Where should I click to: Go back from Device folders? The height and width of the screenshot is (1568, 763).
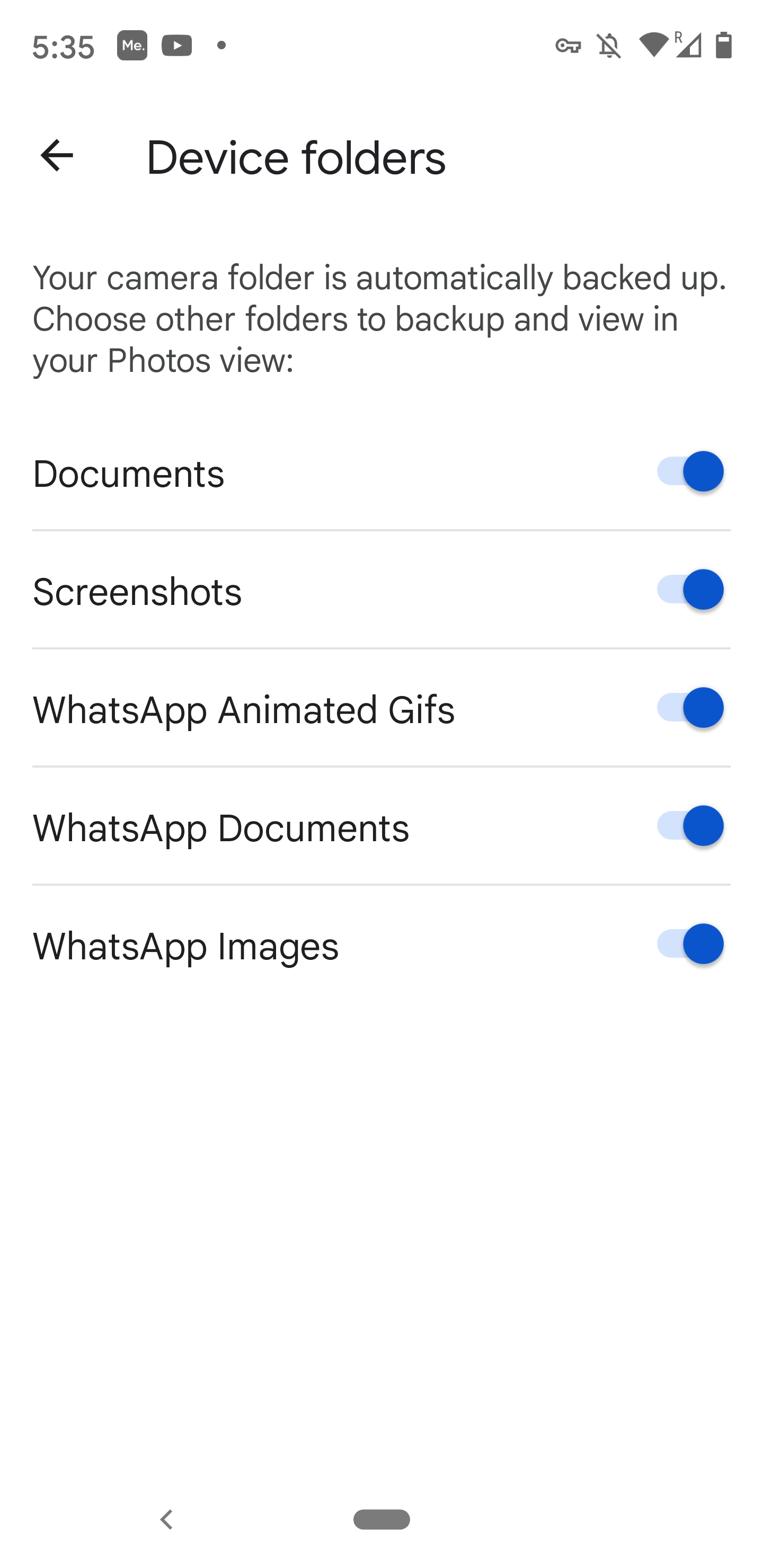57,156
